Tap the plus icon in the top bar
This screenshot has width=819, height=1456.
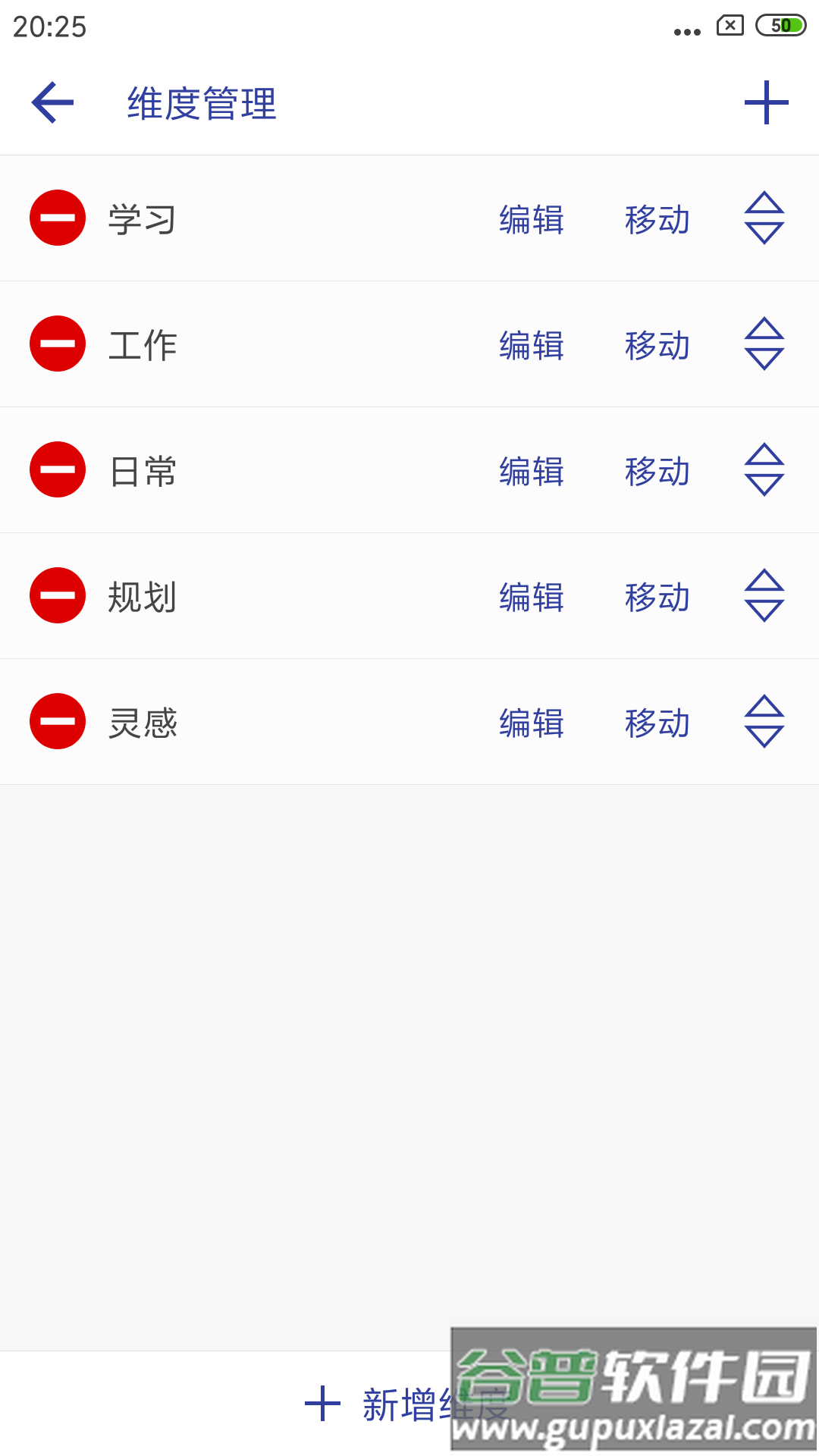pyautogui.click(x=766, y=102)
